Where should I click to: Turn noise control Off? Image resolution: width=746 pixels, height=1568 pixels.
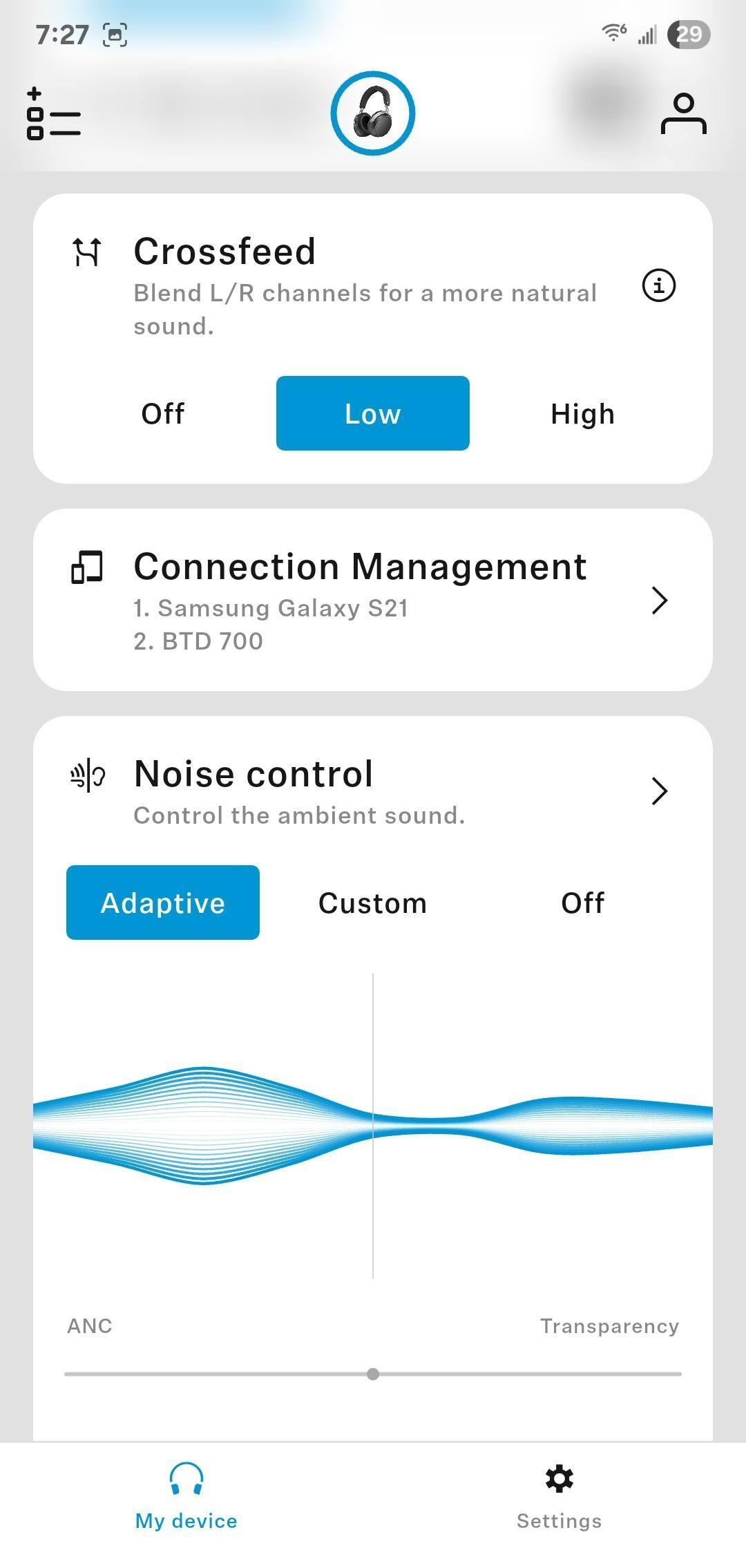click(582, 903)
